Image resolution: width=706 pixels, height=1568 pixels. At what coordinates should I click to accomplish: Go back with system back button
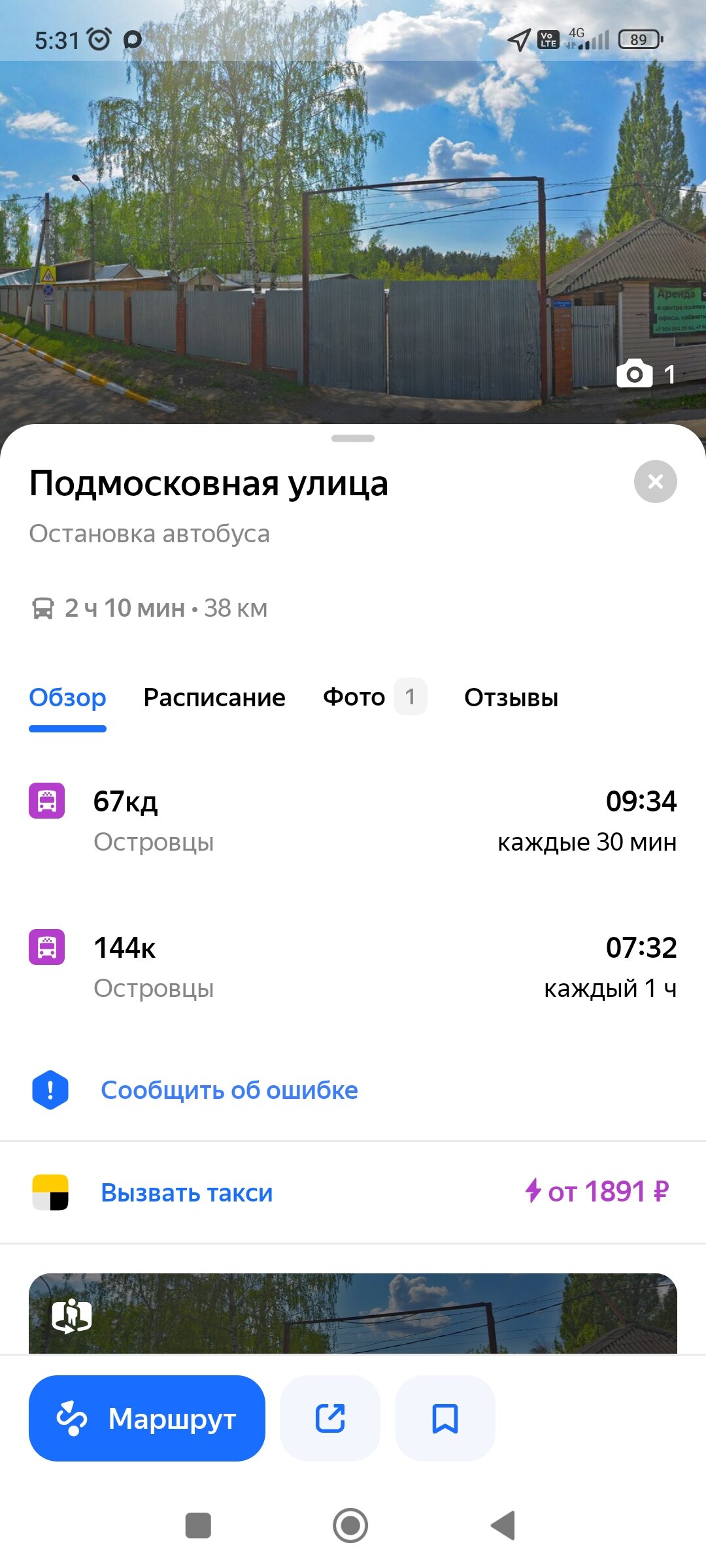pyautogui.click(x=503, y=1526)
